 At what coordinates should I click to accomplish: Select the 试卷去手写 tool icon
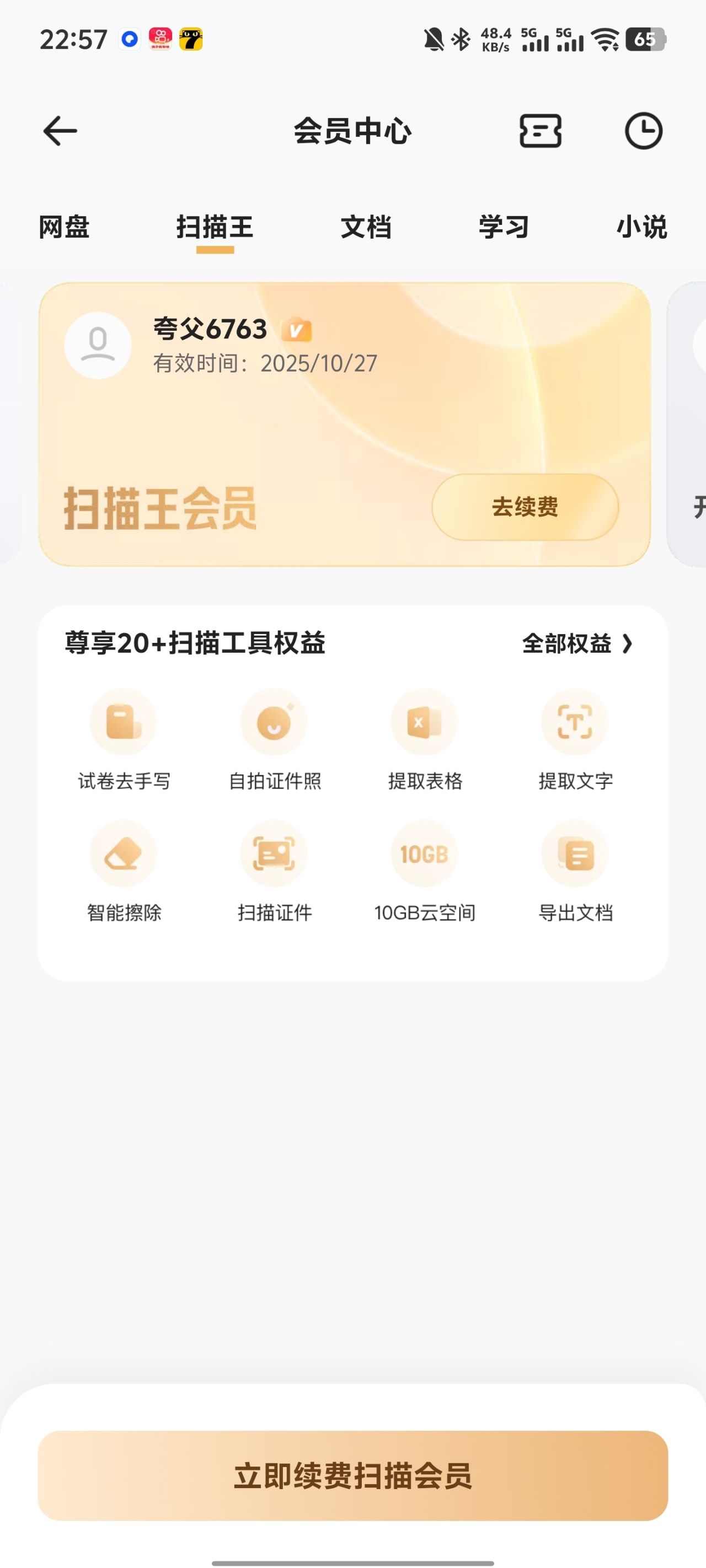pyautogui.click(x=124, y=722)
